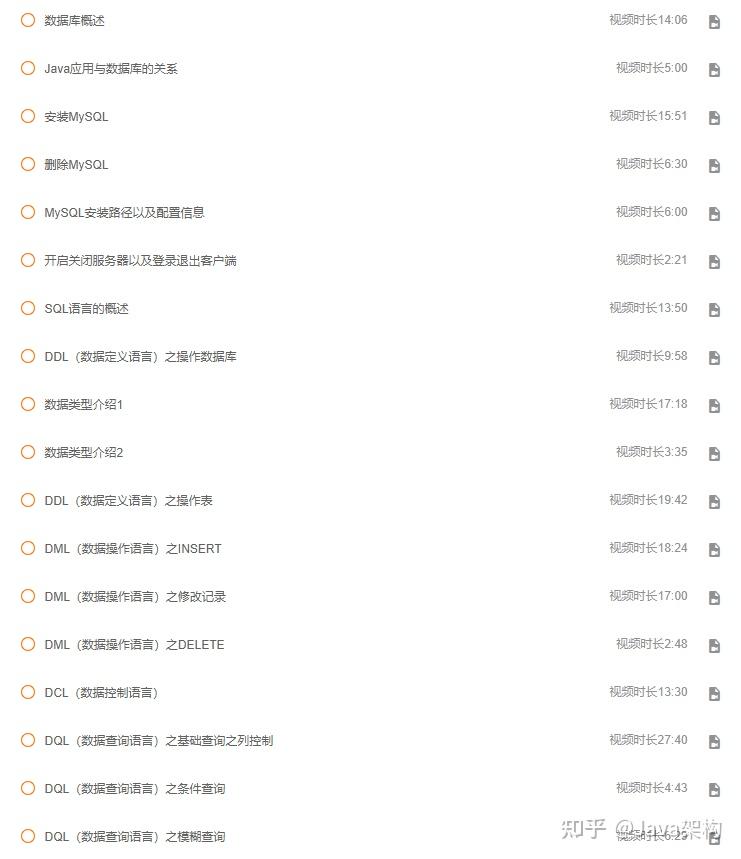
Task: Open the lesson Java应用与数据库的关系
Action: [x=111, y=69]
